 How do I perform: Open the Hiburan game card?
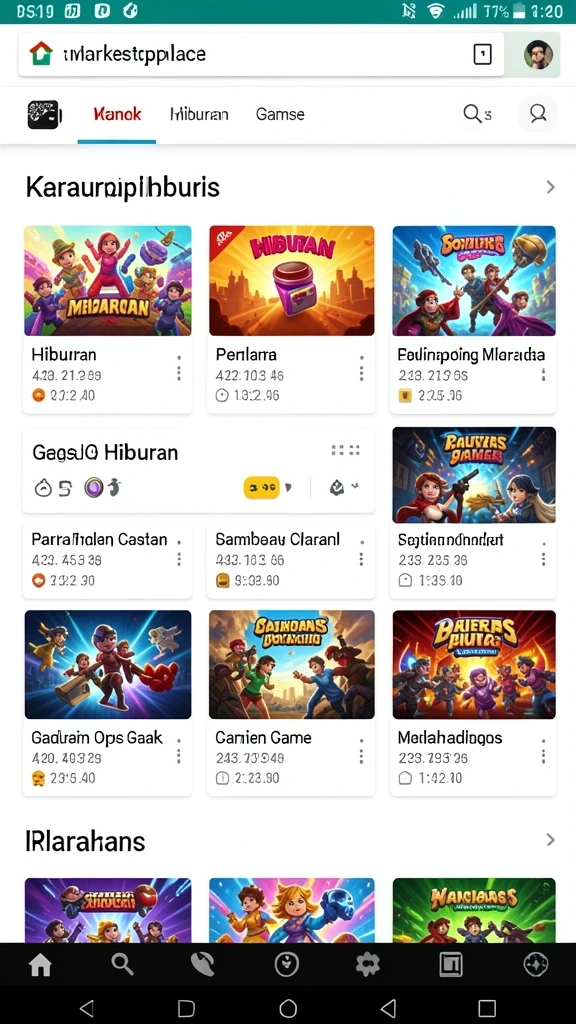pyautogui.click(x=108, y=319)
